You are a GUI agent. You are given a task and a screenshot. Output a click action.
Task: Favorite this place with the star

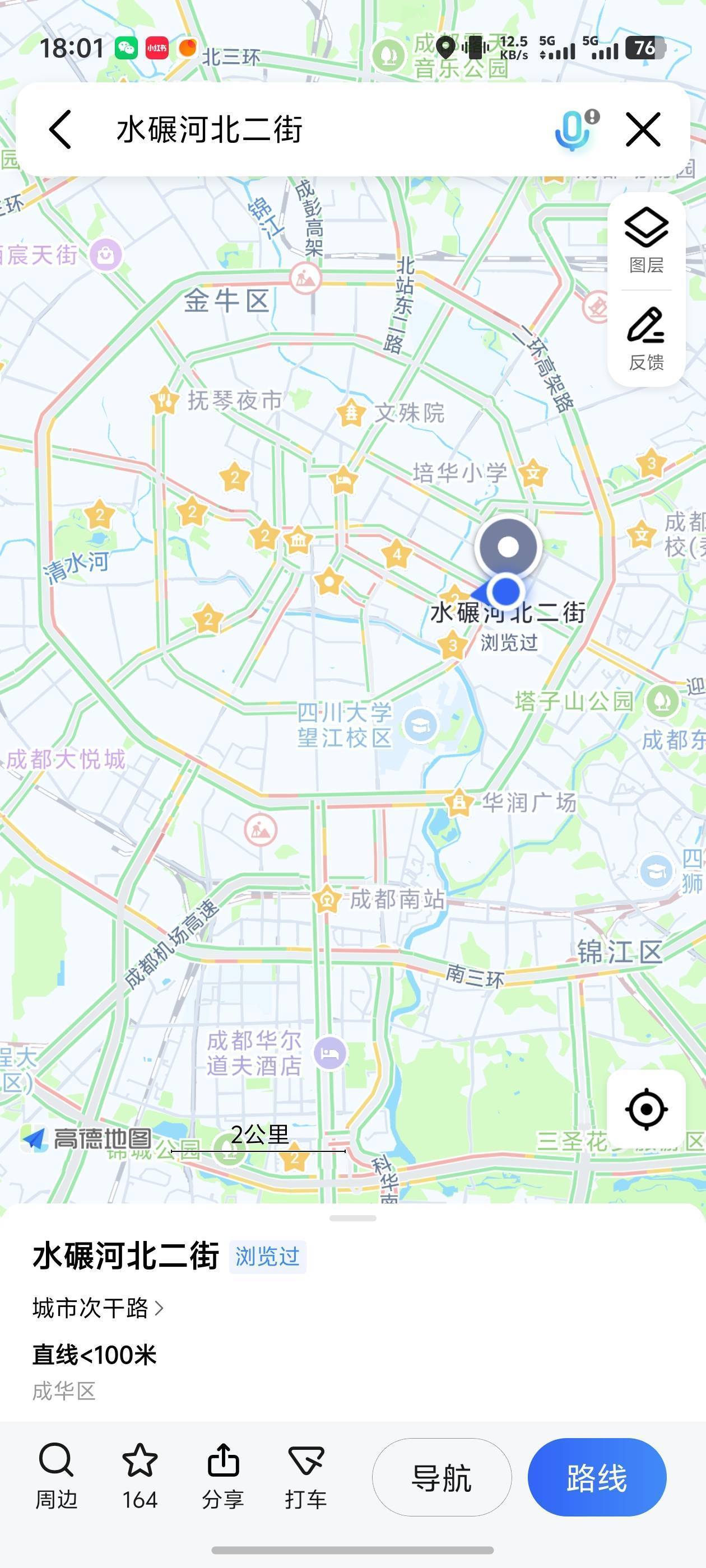140,1476
